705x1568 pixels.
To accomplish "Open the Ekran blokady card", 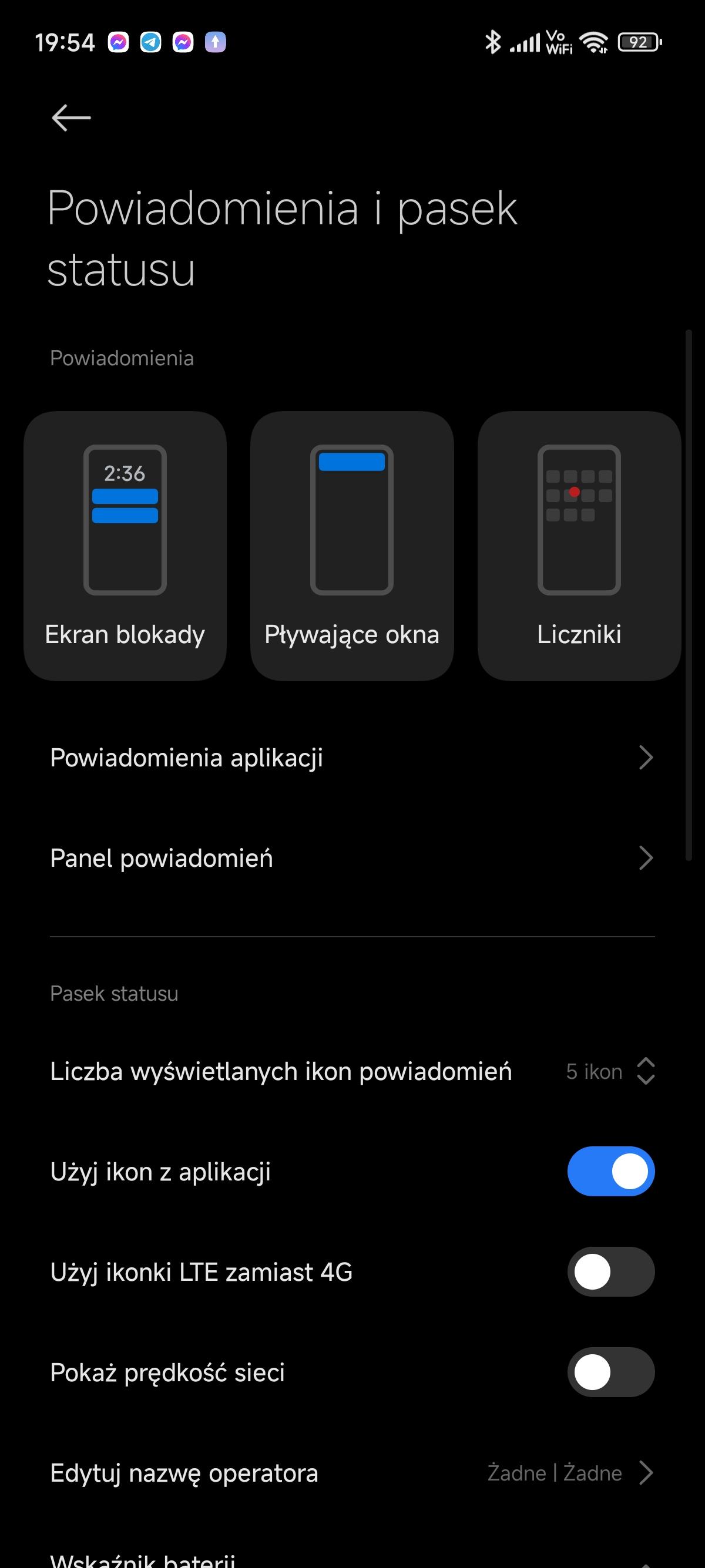I will (125, 546).
